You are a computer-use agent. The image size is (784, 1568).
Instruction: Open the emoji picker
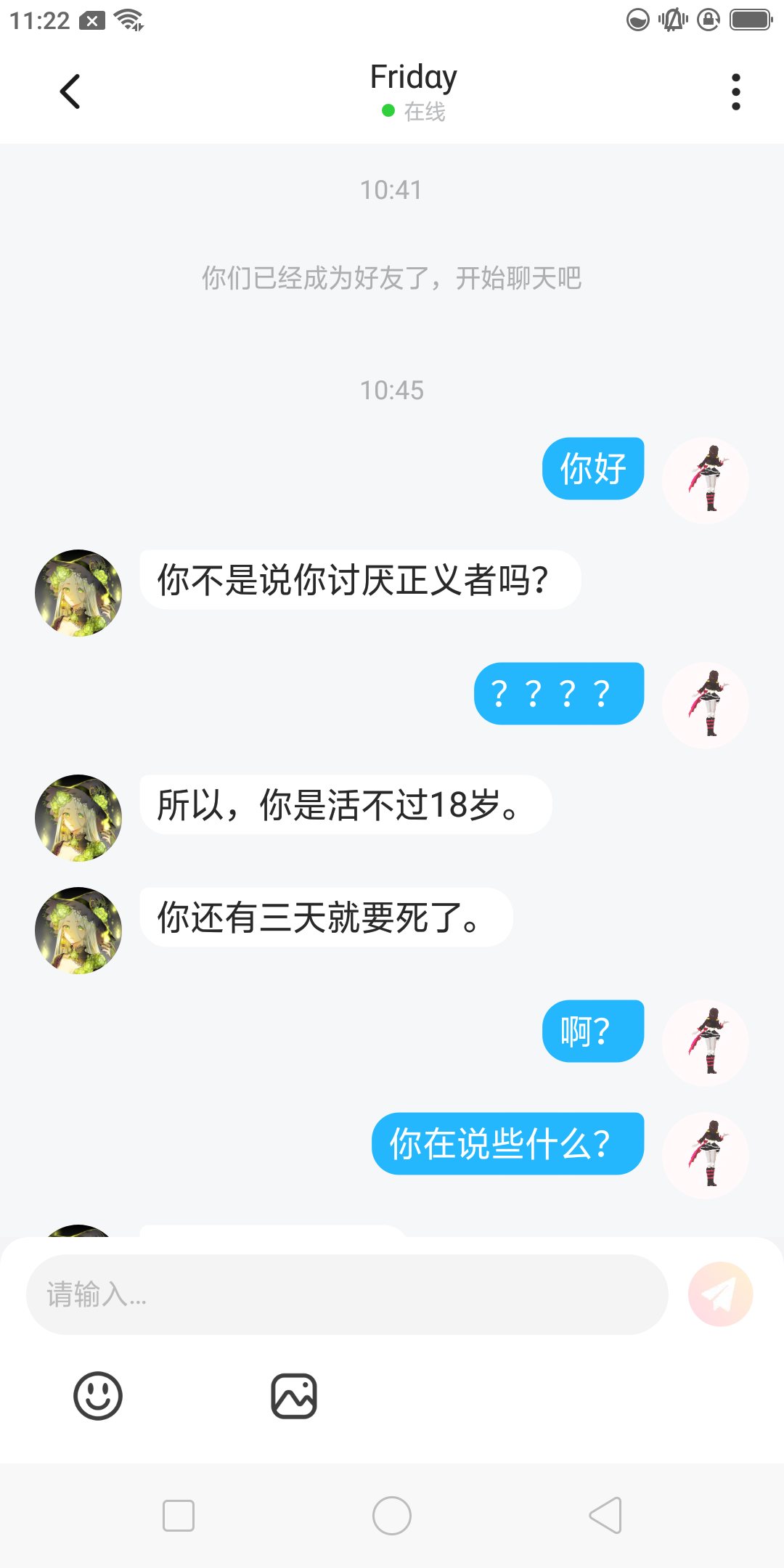coord(98,1395)
